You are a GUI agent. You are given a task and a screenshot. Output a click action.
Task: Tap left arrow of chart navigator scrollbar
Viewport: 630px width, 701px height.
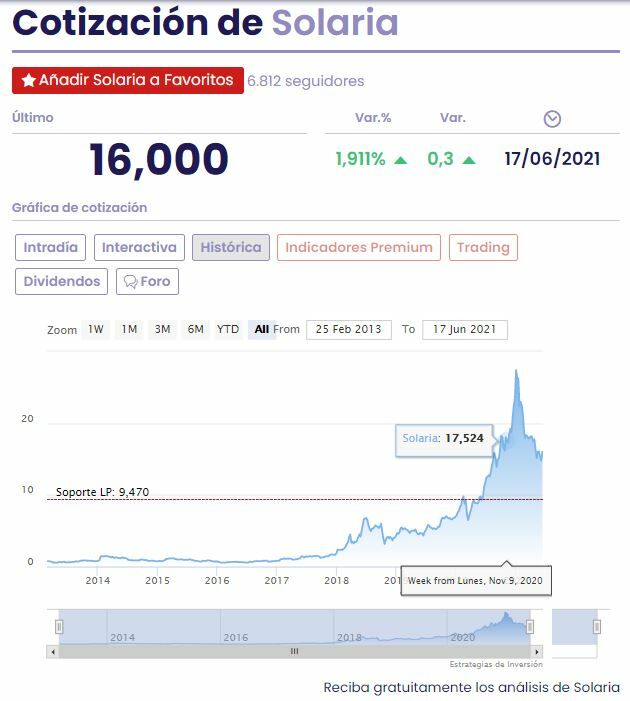53,651
